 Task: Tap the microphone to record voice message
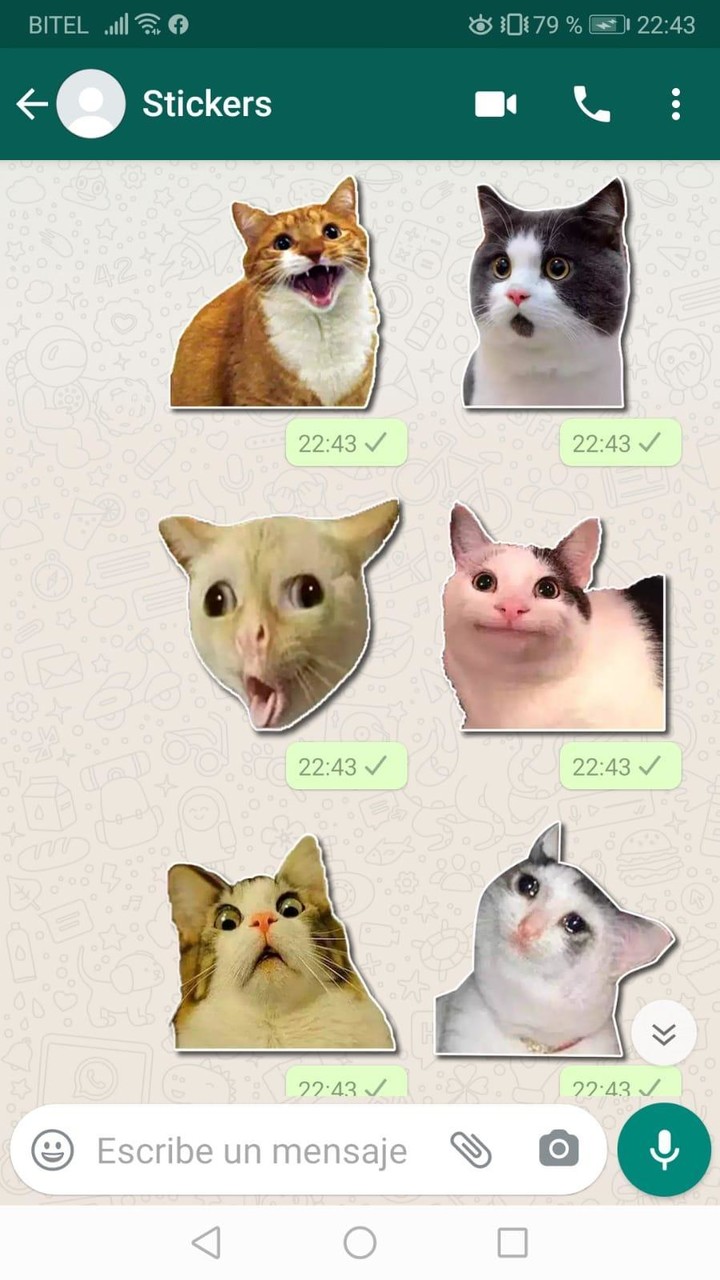click(x=664, y=1150)
